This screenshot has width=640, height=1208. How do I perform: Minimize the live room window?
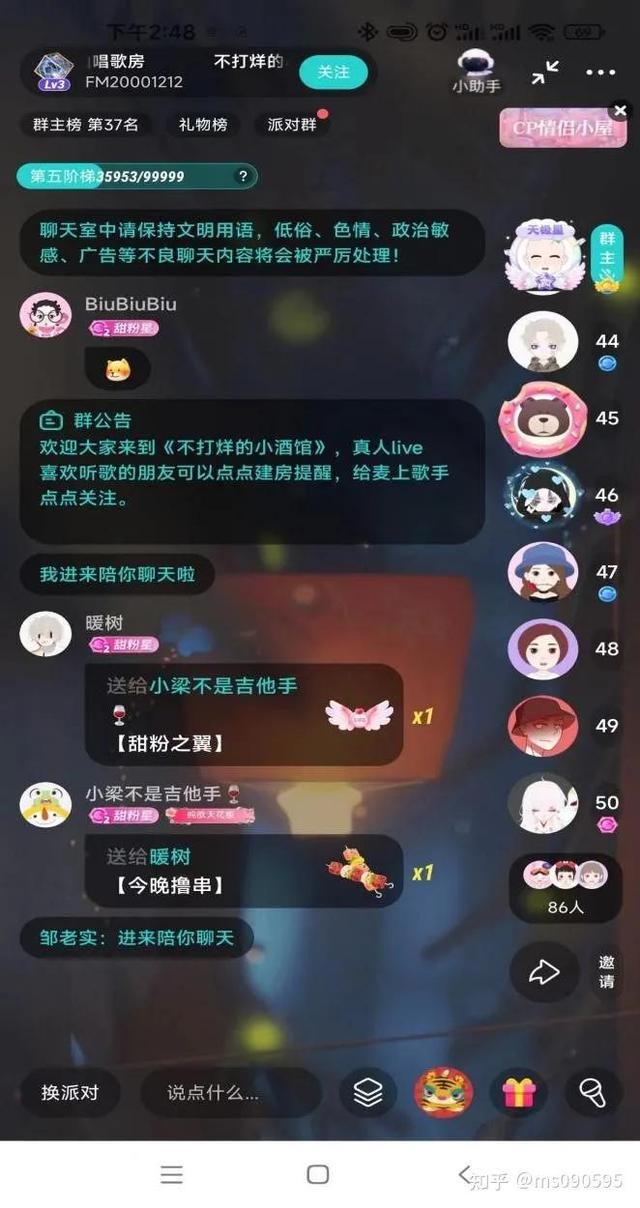click(x=545, y=71)
